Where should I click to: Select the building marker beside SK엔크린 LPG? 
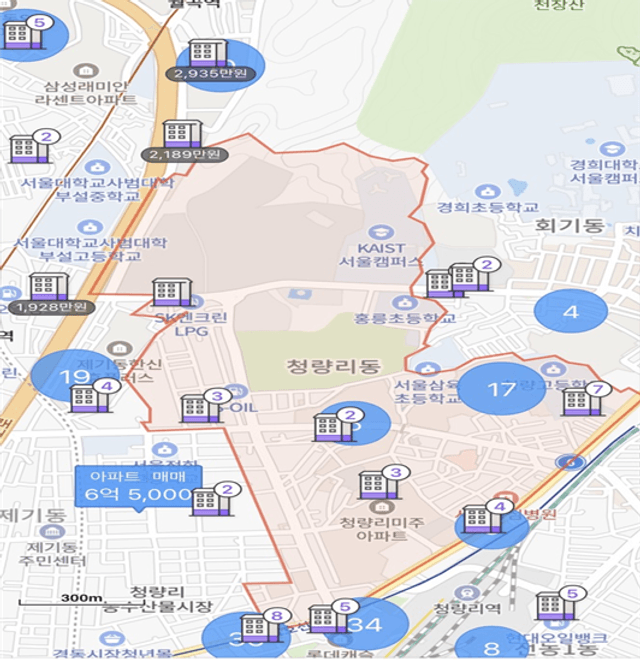(172, 293)
